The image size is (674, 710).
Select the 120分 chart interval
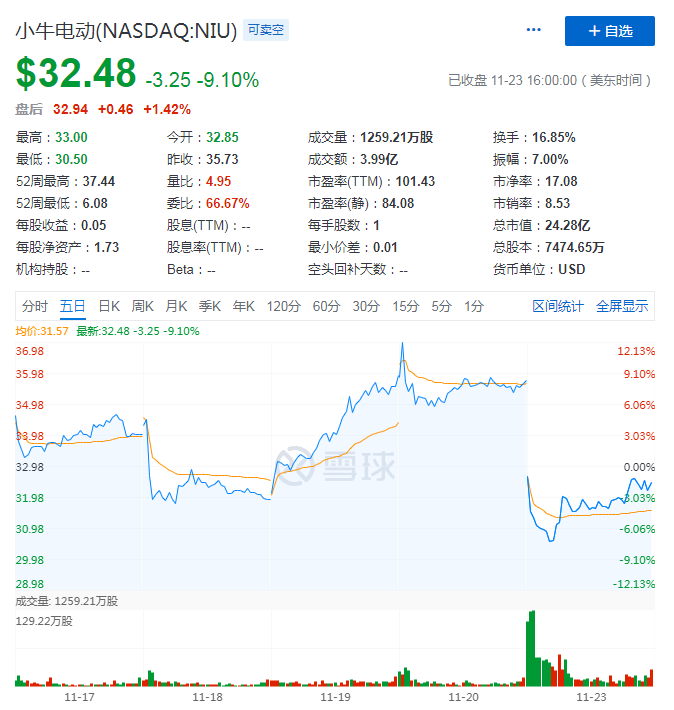click(284, 306)
